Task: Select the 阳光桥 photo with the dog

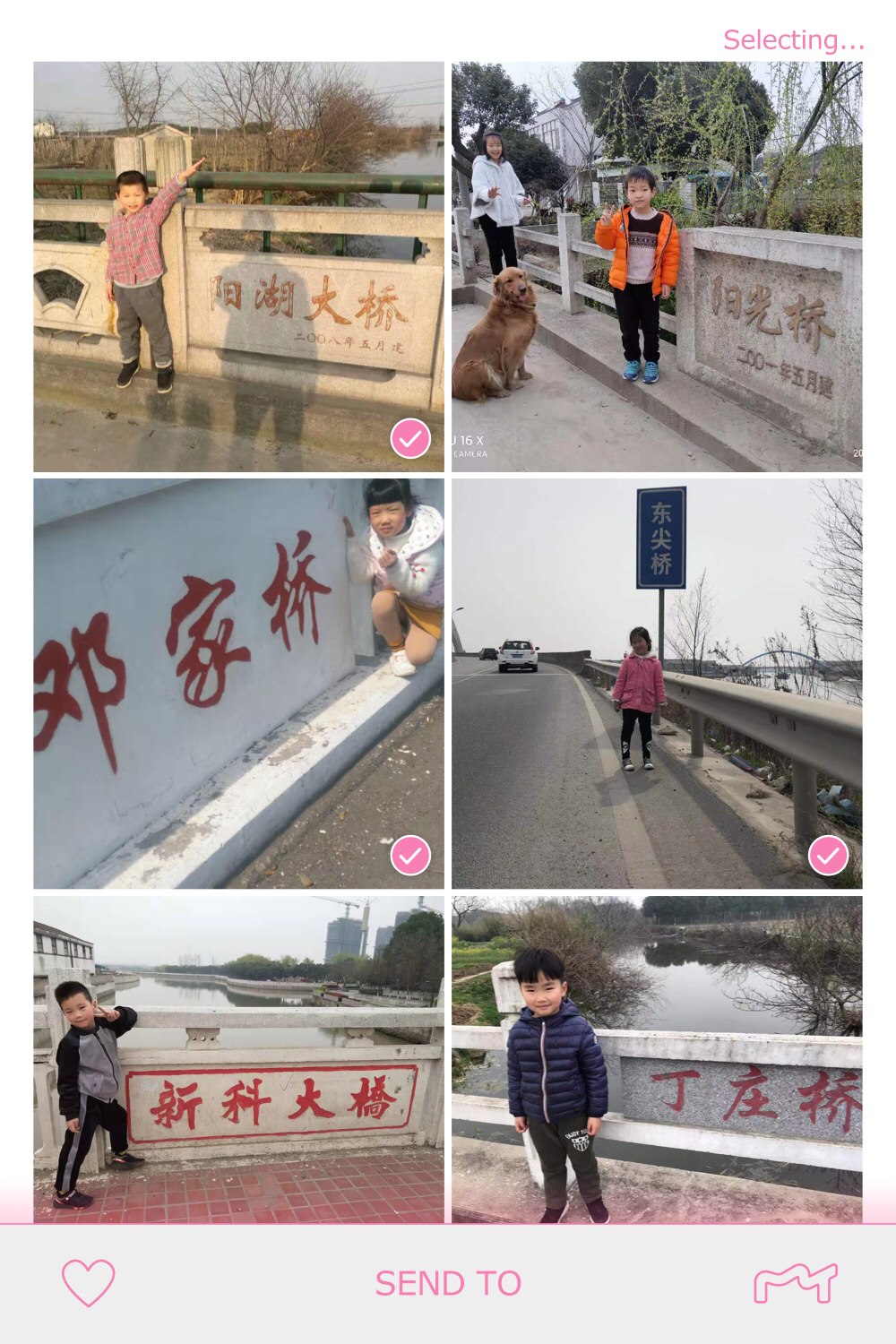Action: 657,266
